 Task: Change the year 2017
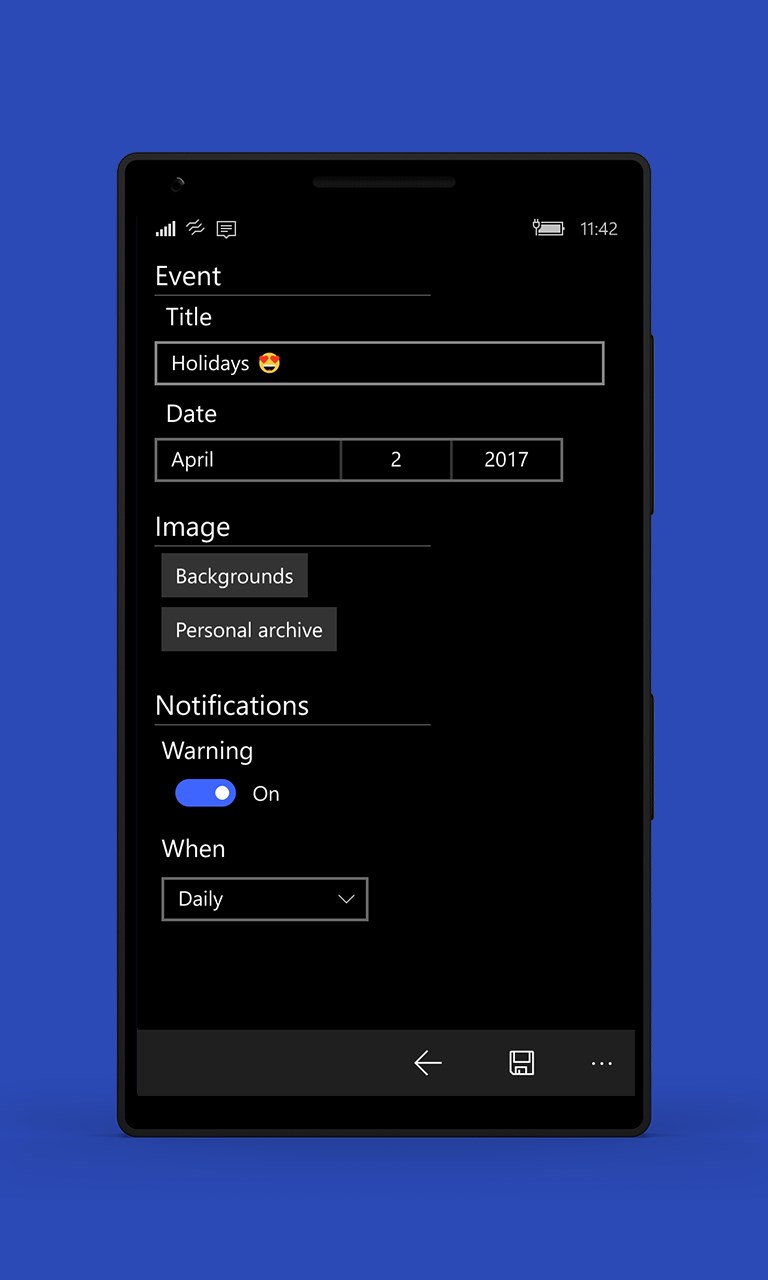(506, 460)
